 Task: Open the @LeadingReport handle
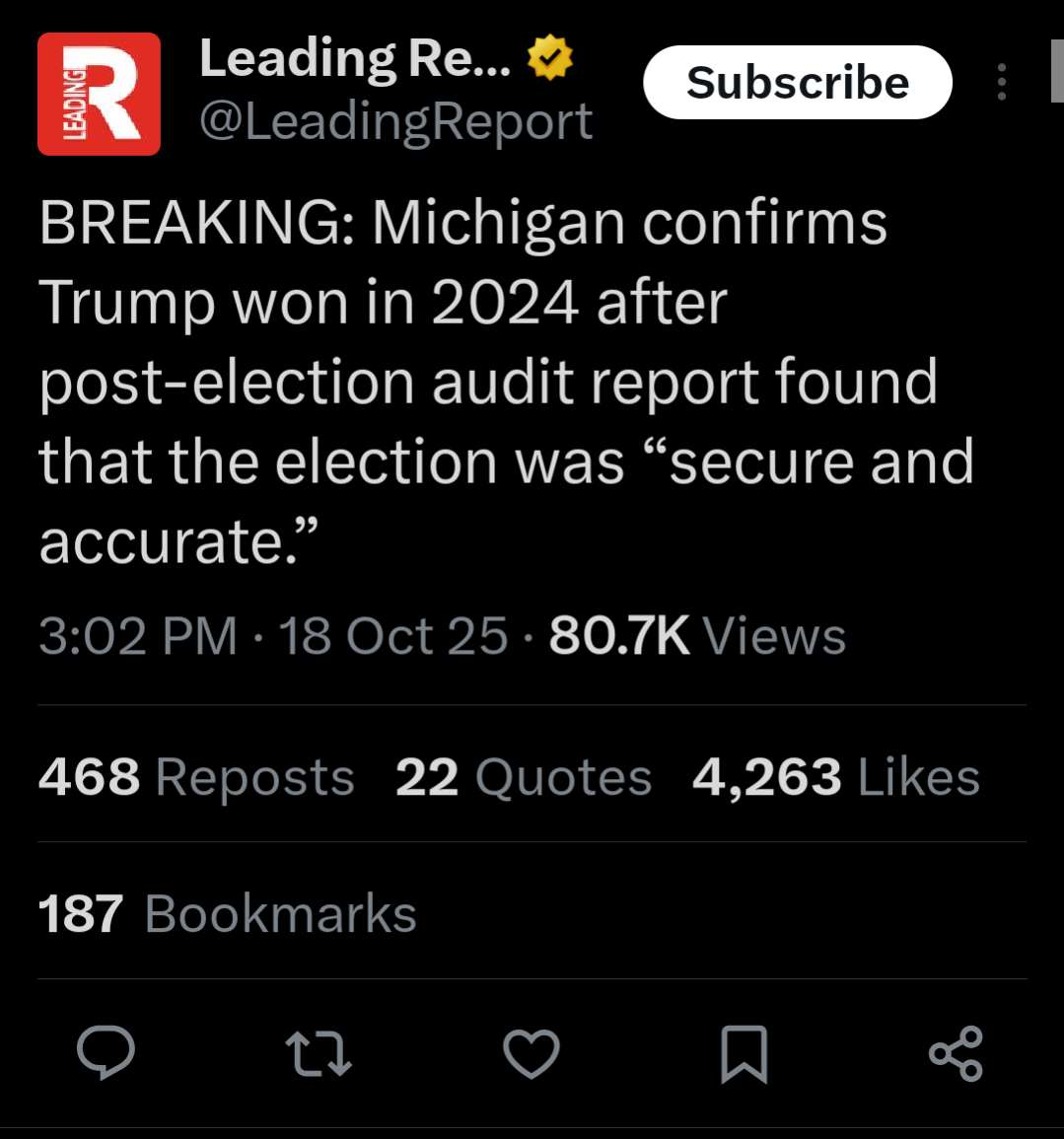[395, 121]
